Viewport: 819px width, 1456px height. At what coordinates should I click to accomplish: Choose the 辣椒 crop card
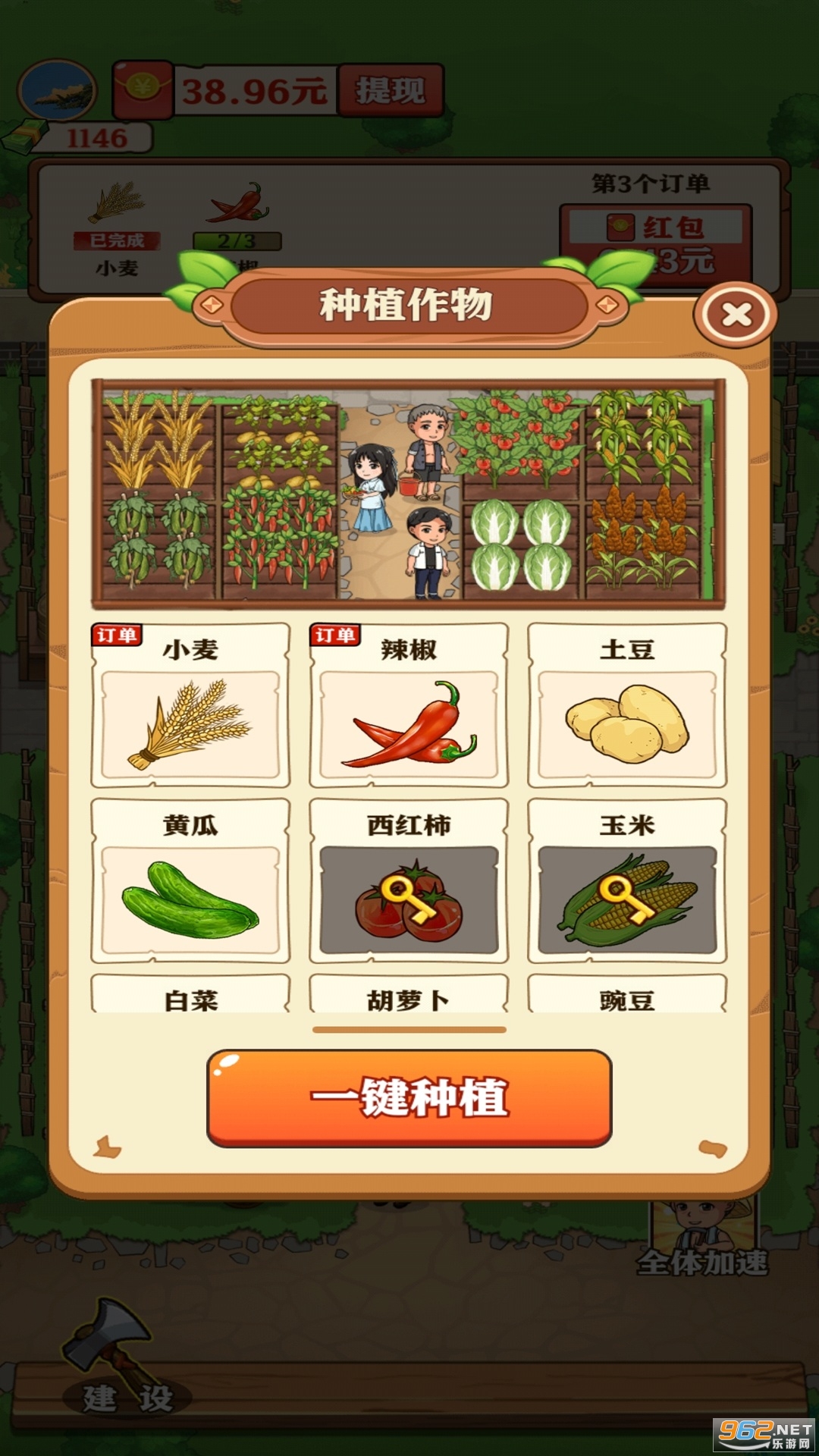click(x=409, y=705)
